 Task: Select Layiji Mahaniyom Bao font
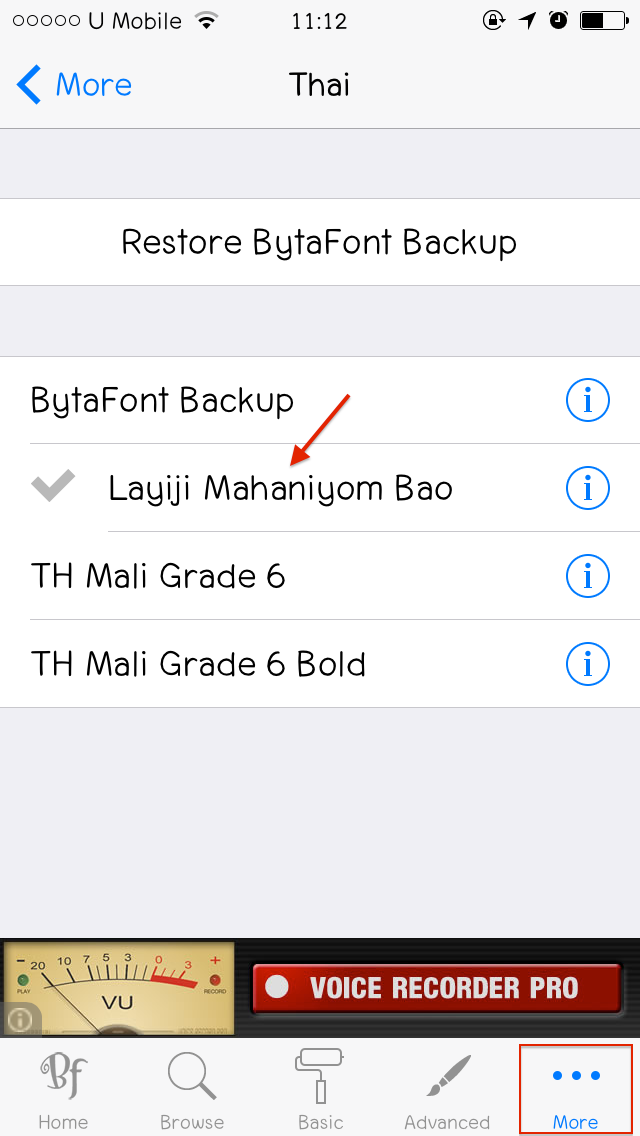(280, 488)
